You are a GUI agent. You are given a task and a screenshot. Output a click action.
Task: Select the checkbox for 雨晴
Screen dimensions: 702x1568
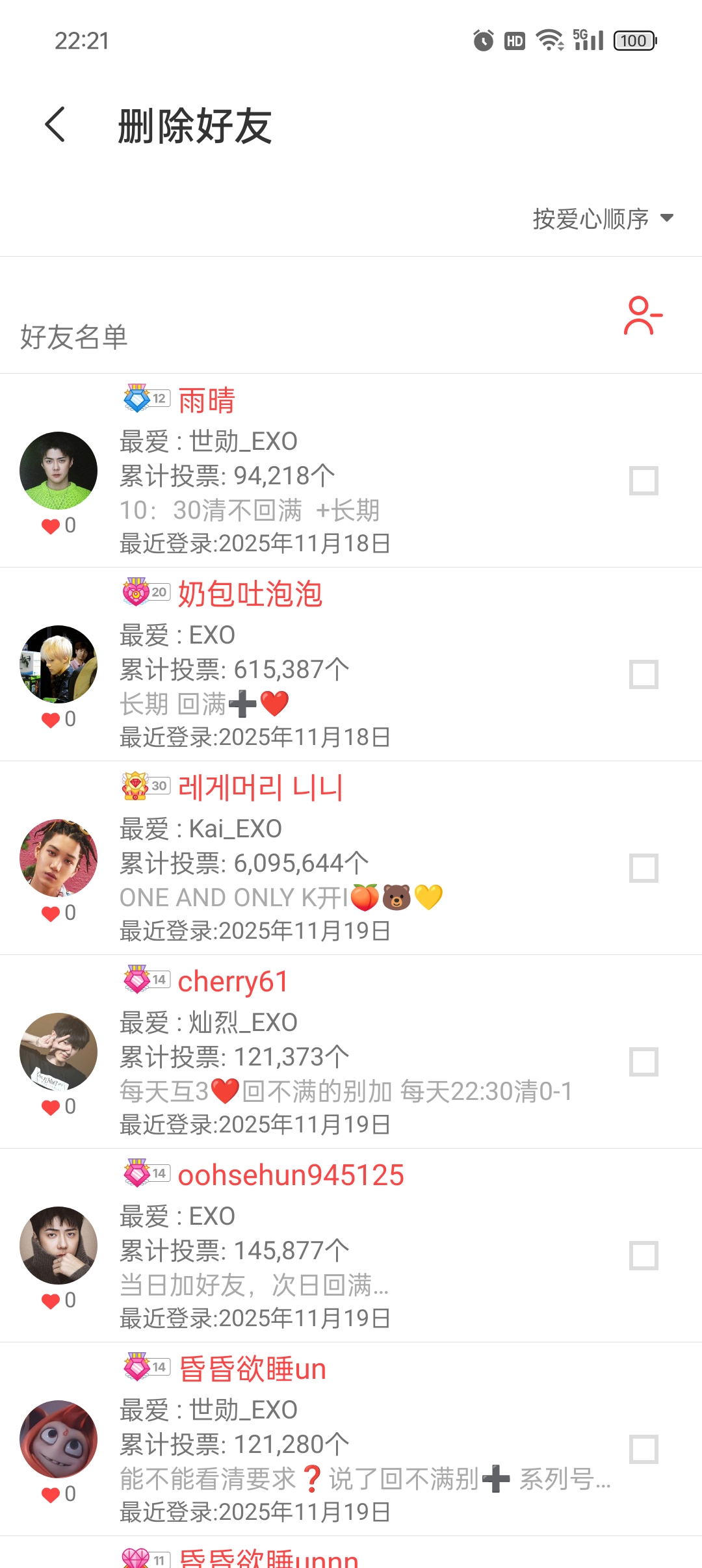[x=643, y=481]
